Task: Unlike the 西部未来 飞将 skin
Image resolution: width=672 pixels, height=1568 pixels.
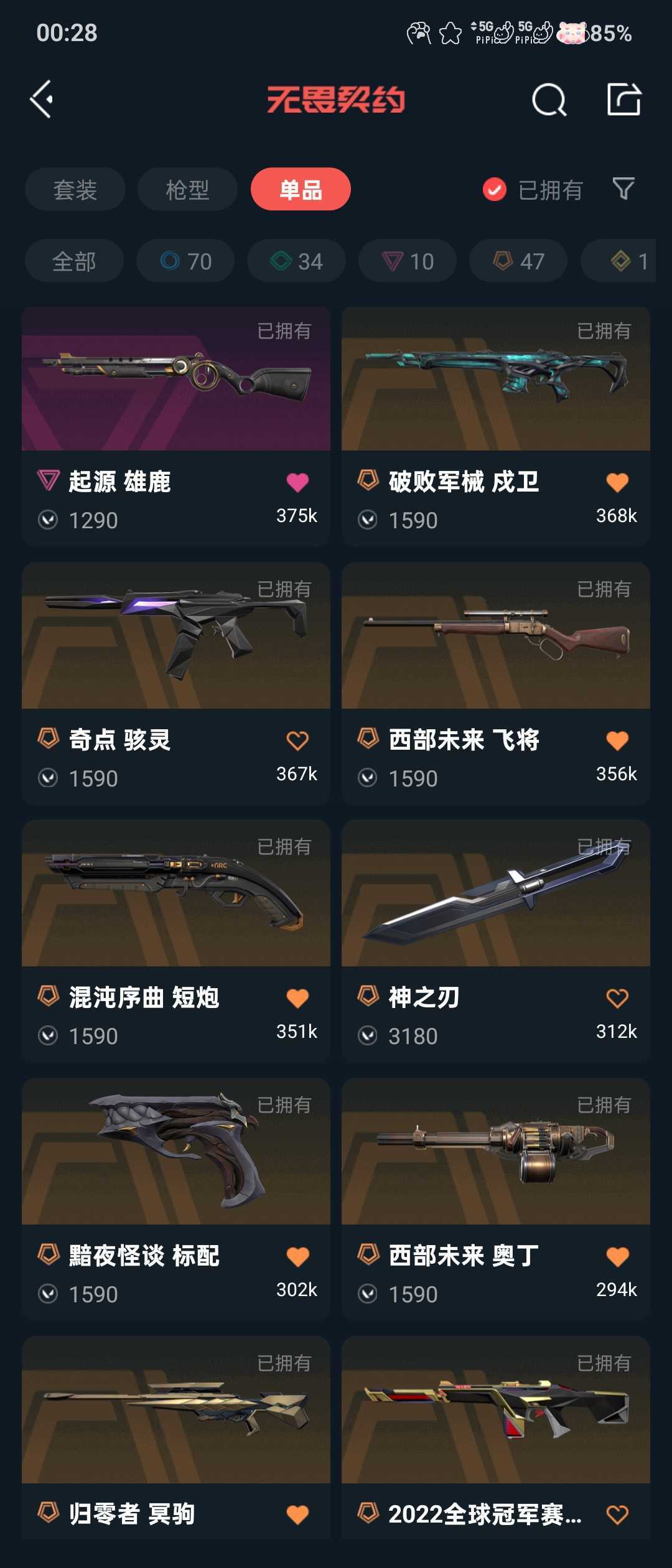Action: coord(617,740)
